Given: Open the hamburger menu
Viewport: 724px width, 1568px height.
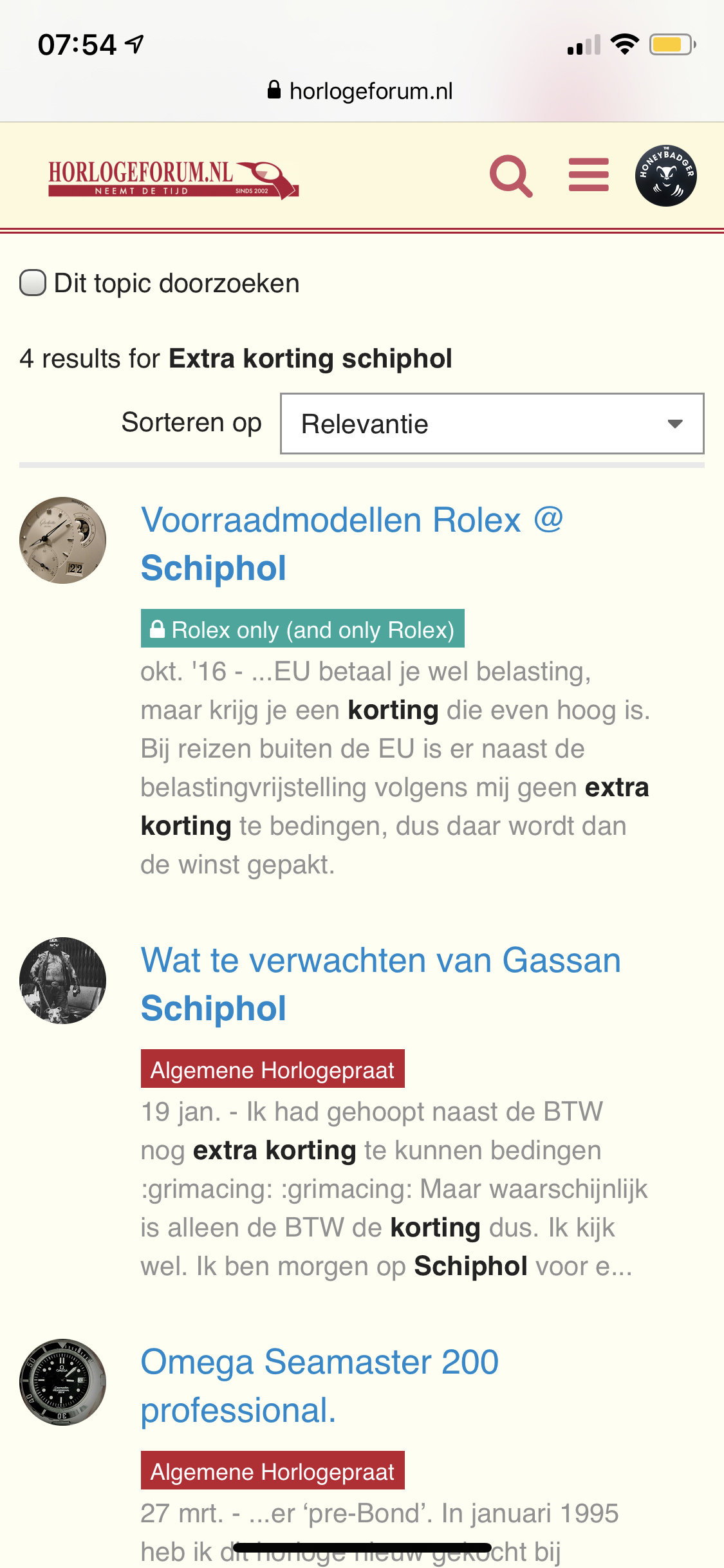Looking at the screenshot, I should click(x=589, y=175).
